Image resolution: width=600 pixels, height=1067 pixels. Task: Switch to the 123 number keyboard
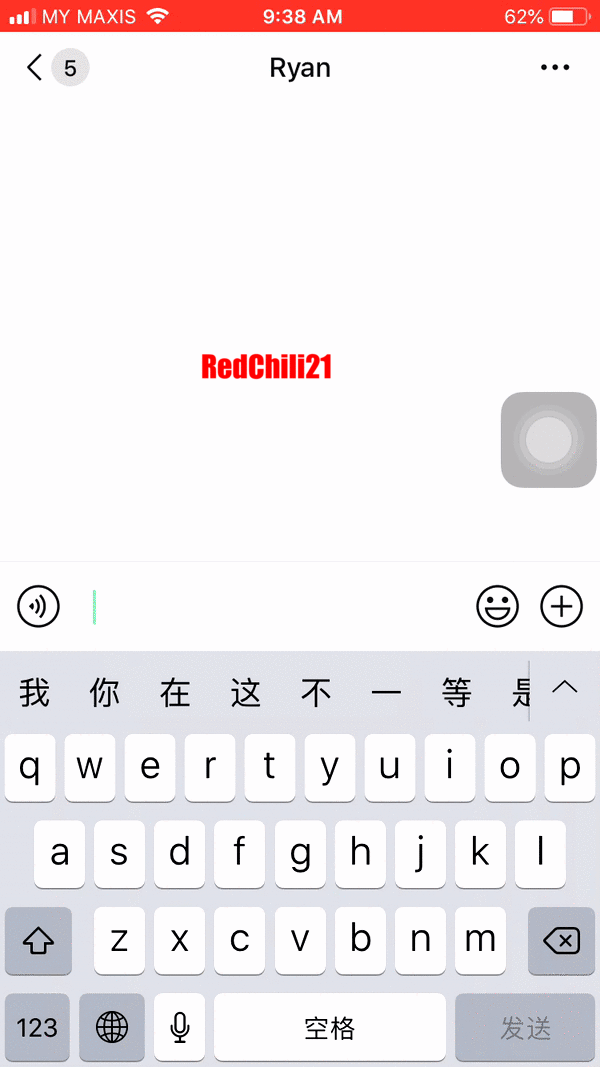(37, 1027)
